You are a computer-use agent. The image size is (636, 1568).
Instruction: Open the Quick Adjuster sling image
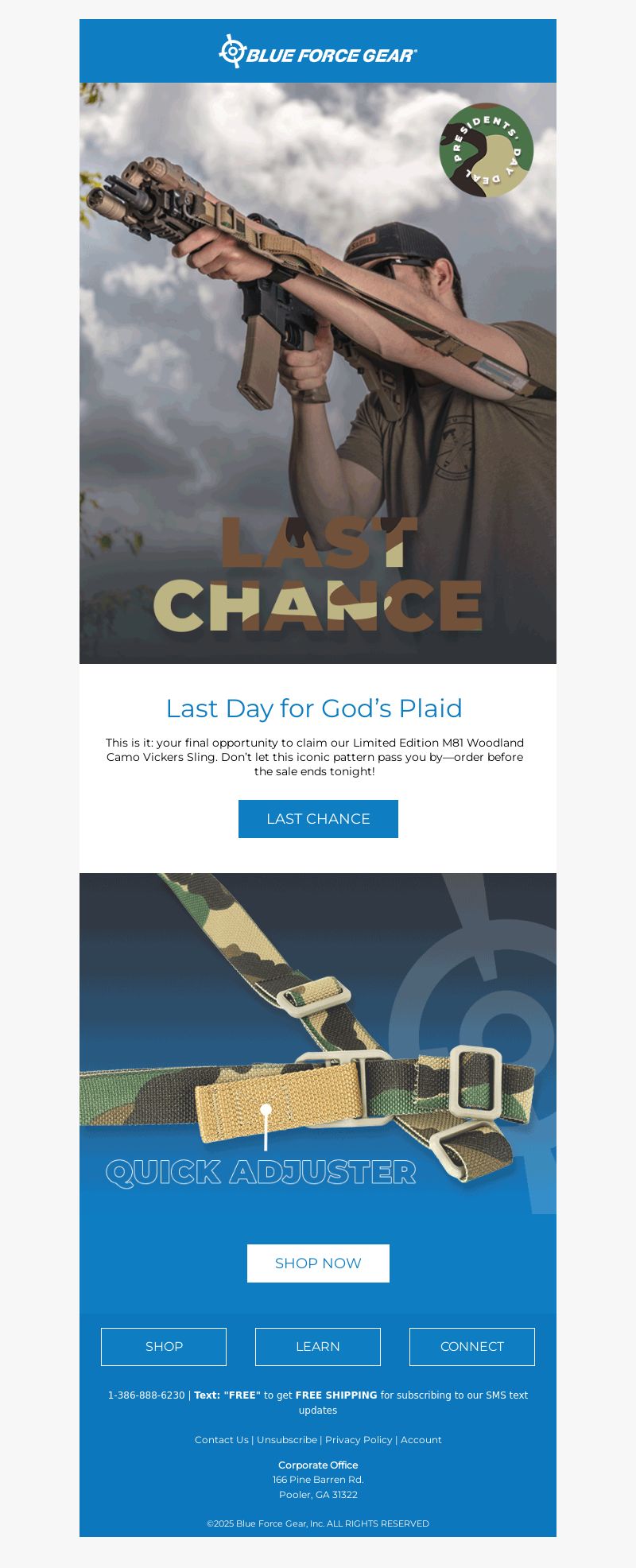point(318,1050)
